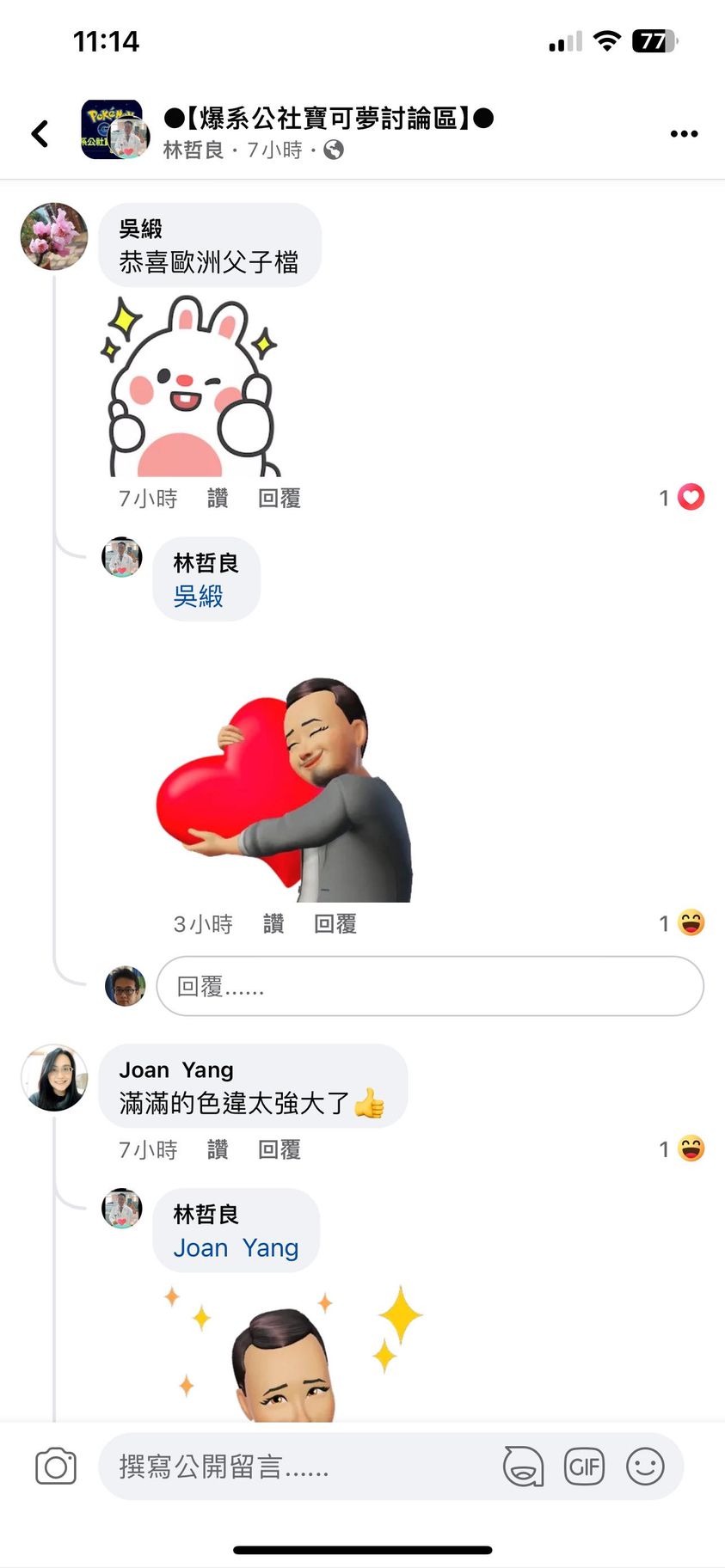Open the sticker picker
Viewport: 725px width, 1568px height.
(x=523, y=1467)
